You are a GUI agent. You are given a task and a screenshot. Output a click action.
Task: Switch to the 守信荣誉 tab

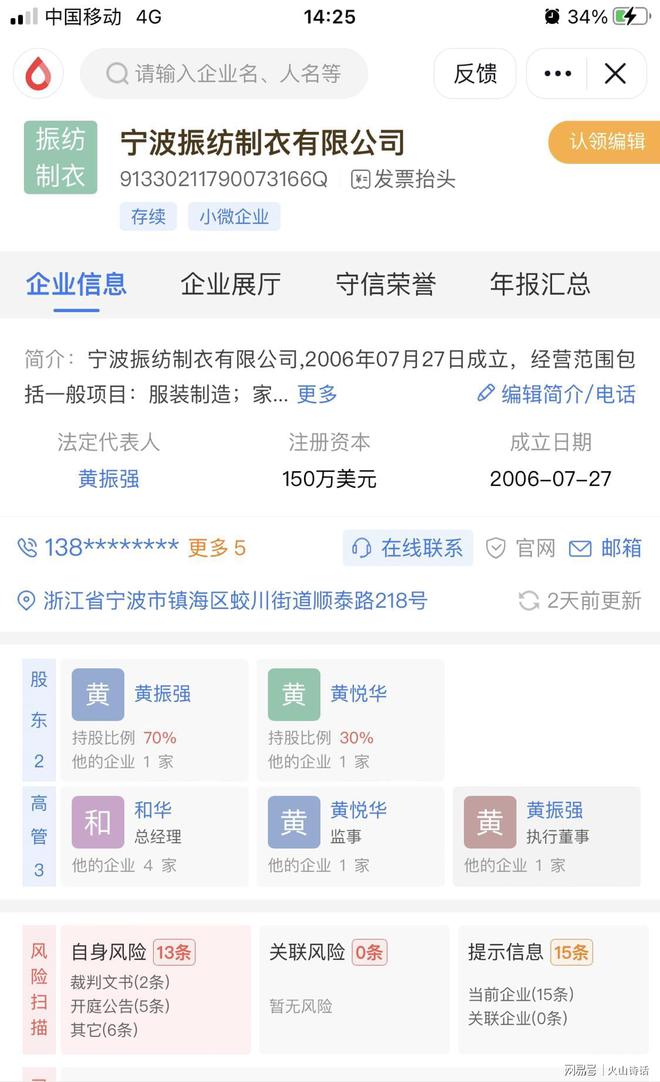tap(385, 284)
